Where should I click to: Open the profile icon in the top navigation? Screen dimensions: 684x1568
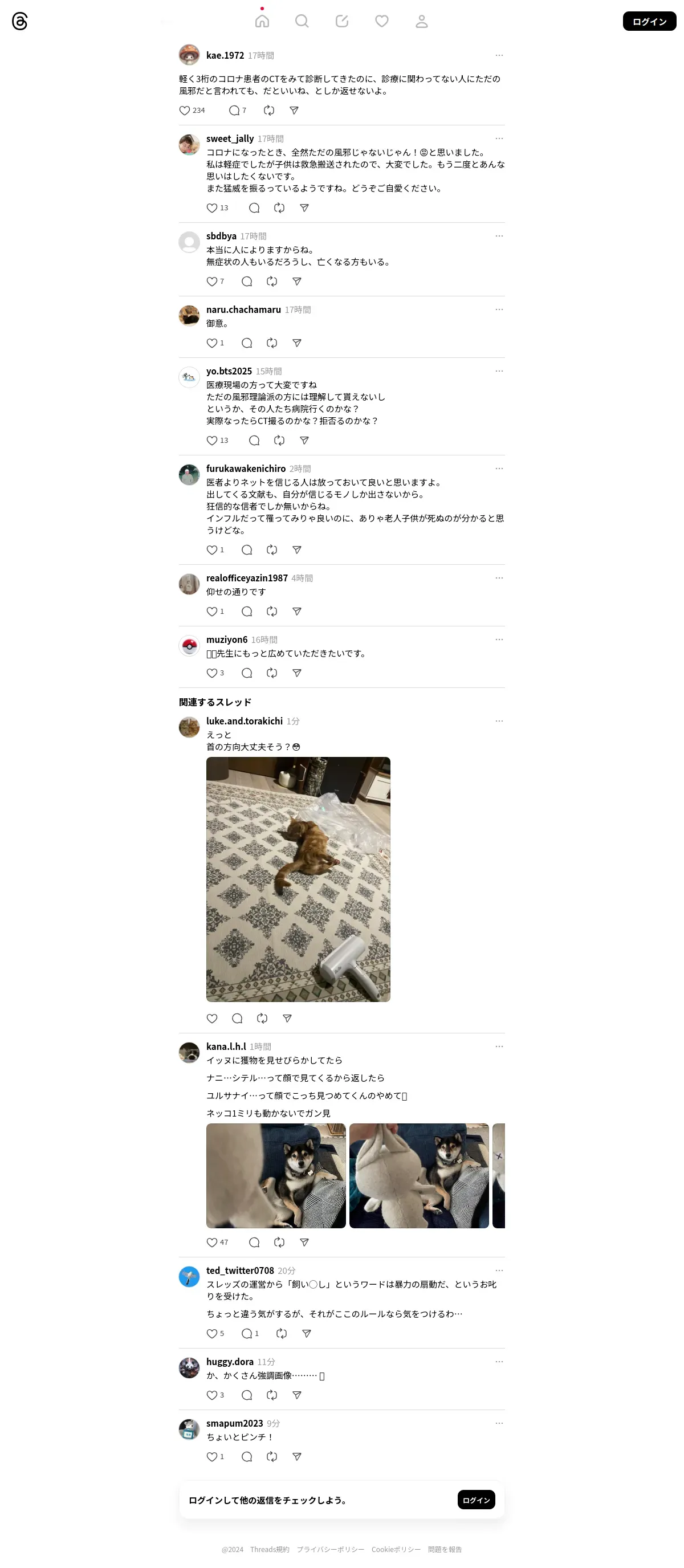pyautogui.click(x=422, y=21)
